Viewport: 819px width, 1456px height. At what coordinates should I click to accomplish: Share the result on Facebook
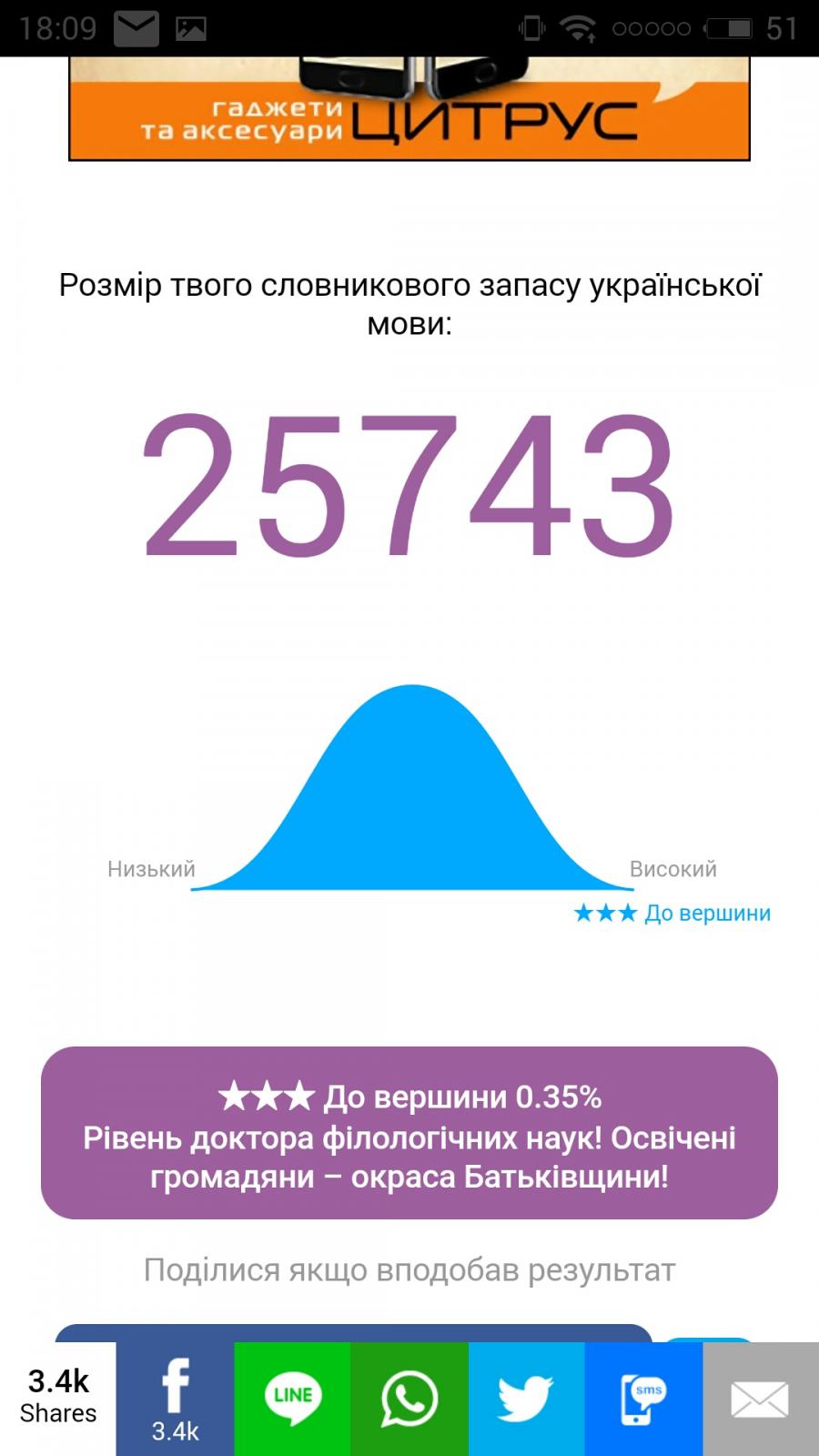175,1399
